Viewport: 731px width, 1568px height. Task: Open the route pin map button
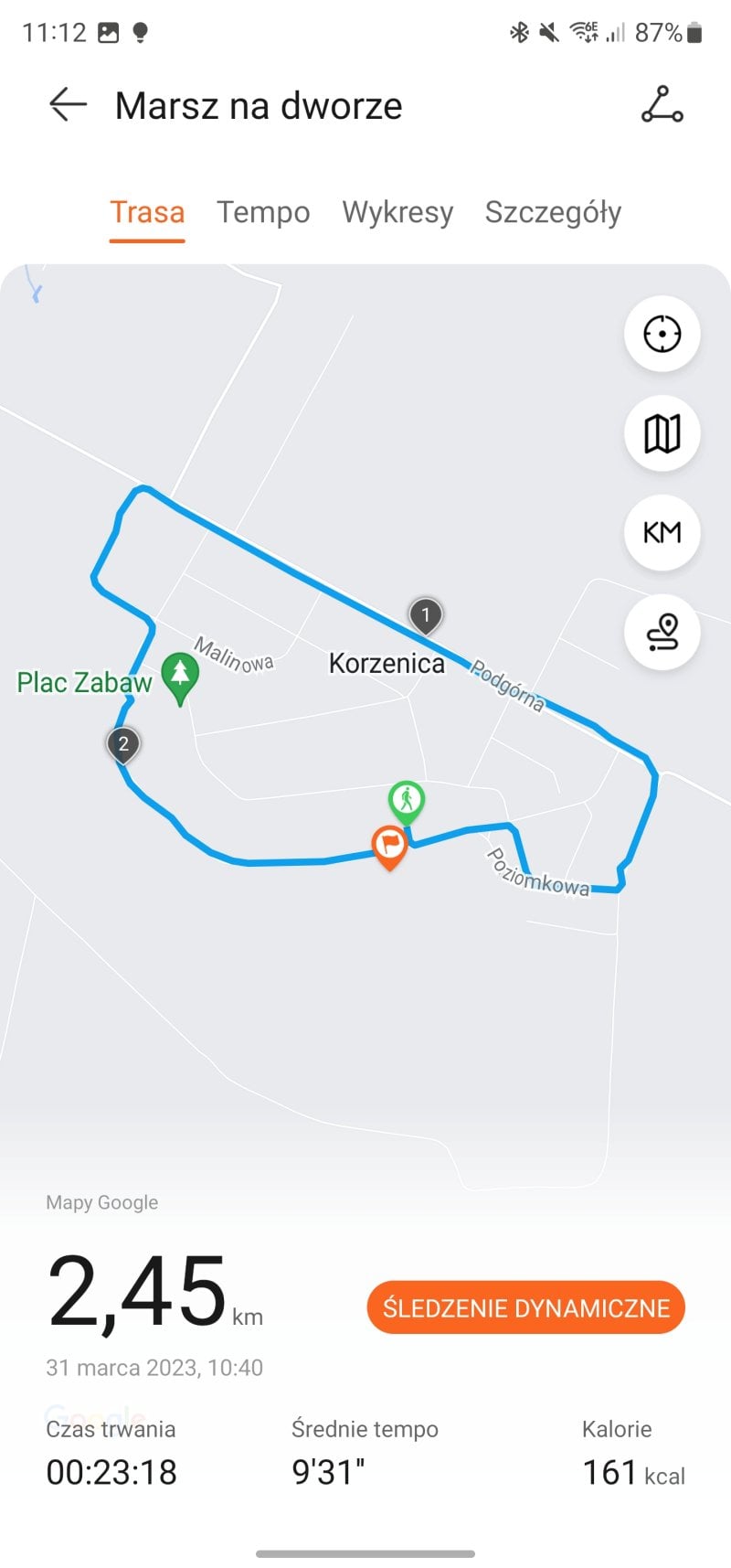(662, 632)
